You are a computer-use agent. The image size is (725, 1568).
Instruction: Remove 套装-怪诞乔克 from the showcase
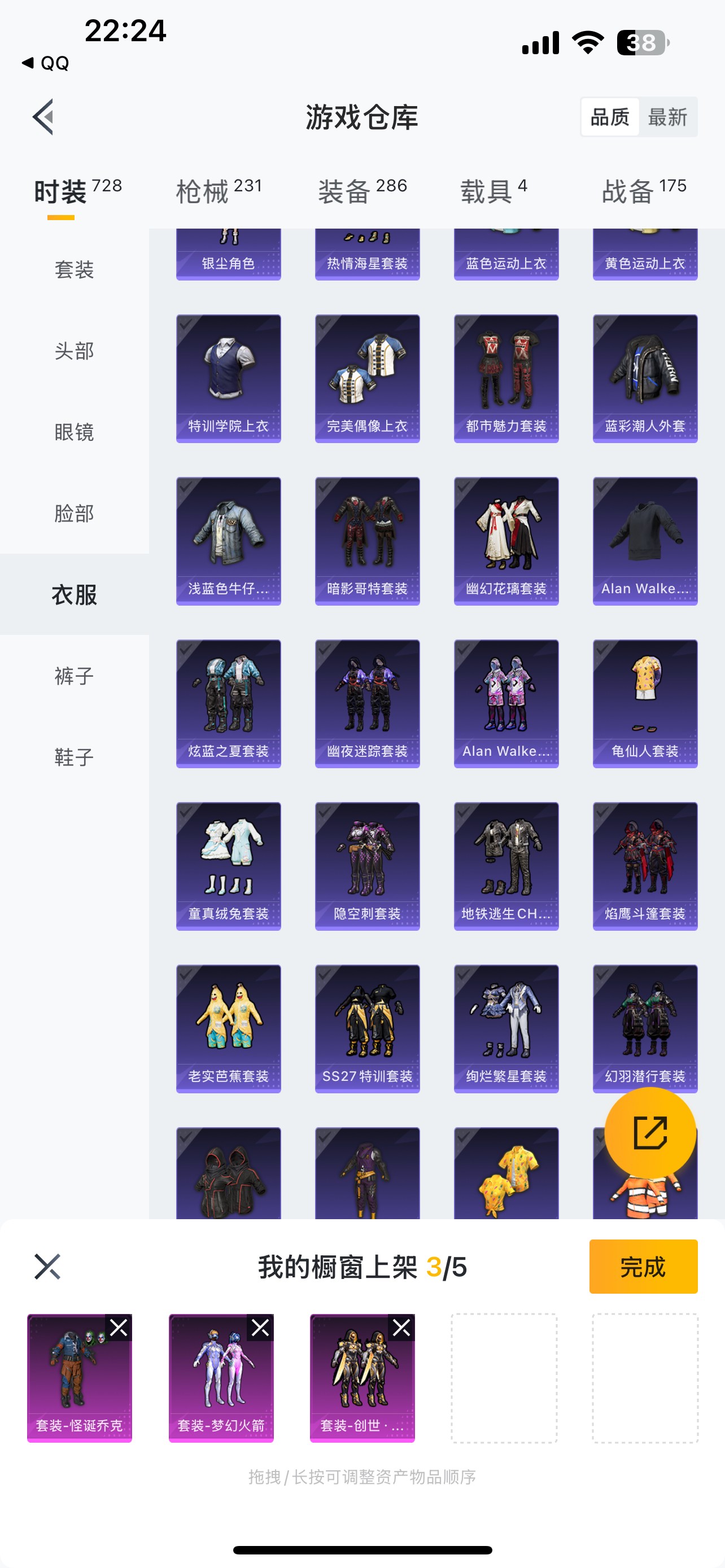119,1327
